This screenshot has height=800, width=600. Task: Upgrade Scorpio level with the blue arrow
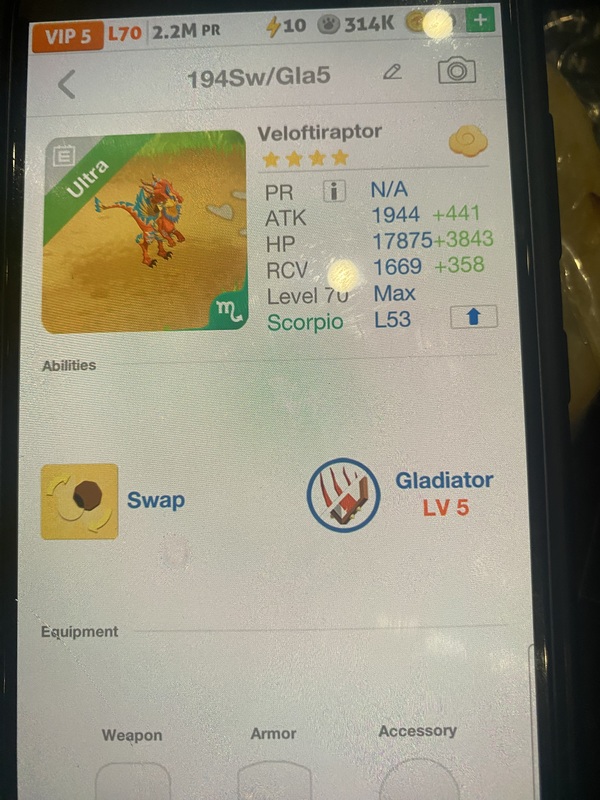[x=473, y=316]
